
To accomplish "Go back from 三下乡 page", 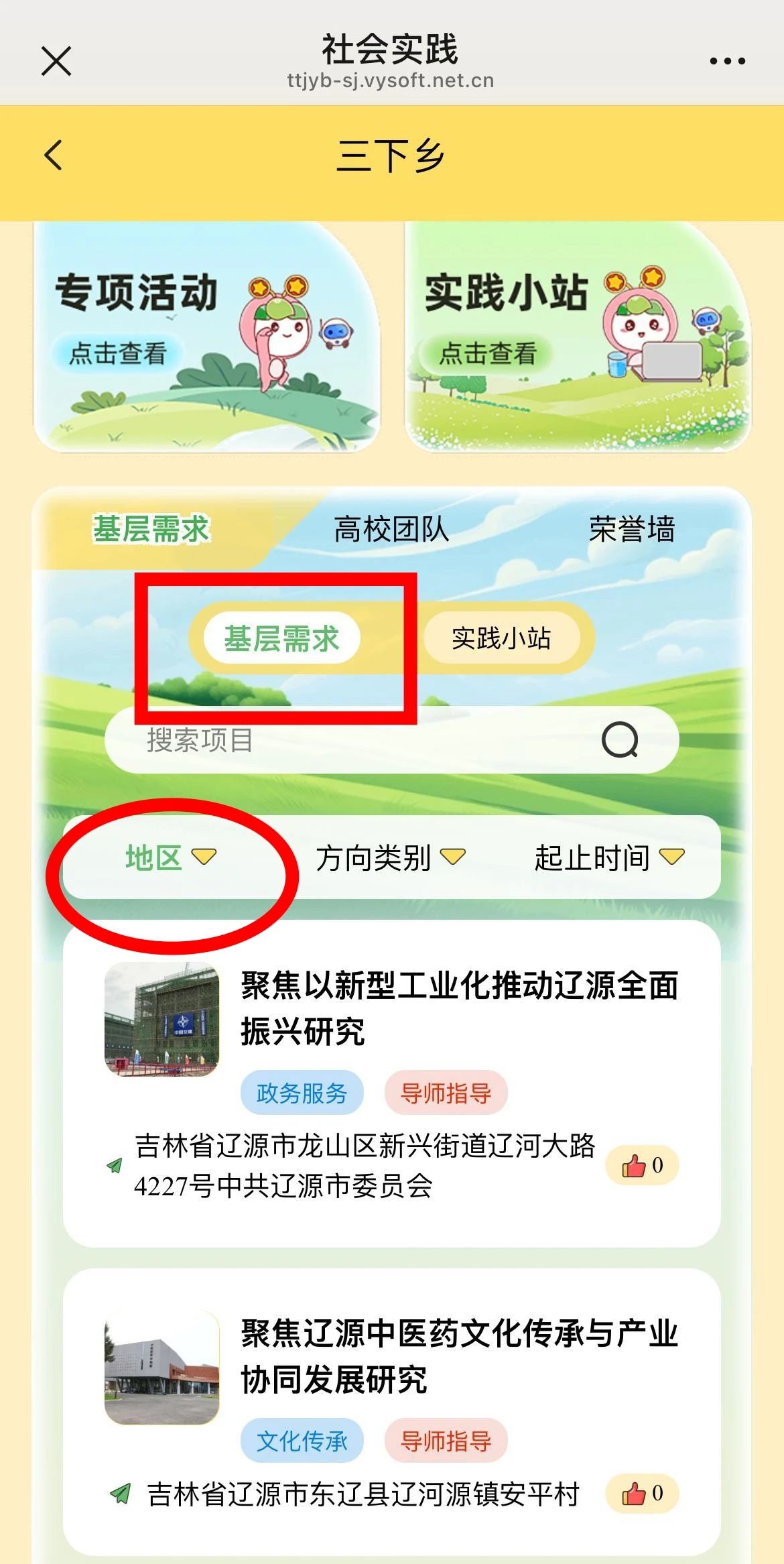I will click(x=54, y=156).
